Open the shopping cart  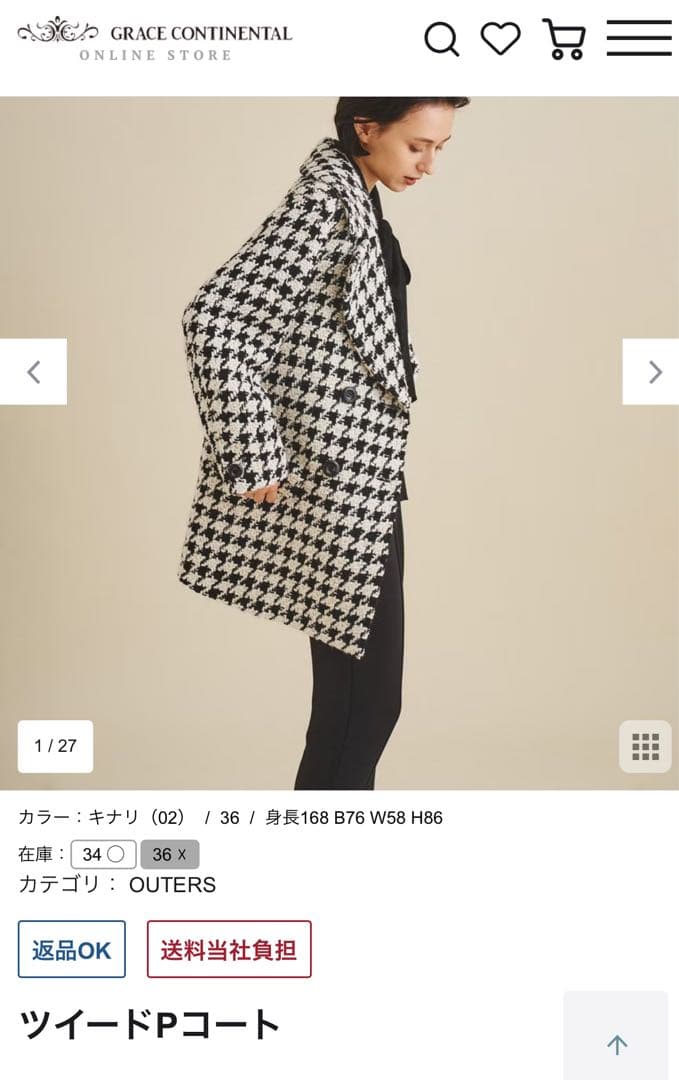point(563,39)
